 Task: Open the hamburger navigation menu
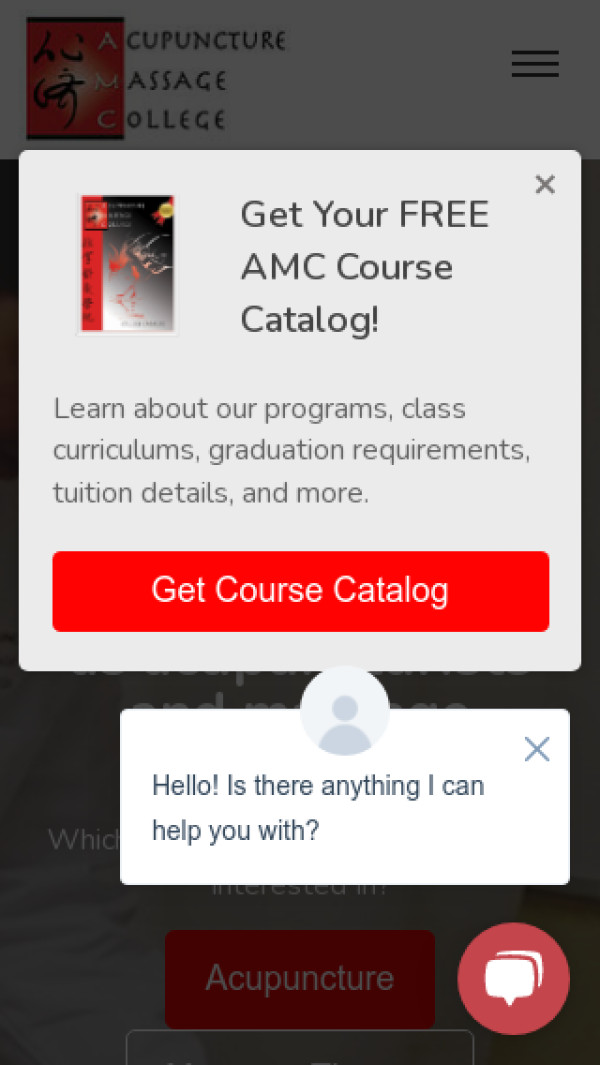[x=535, y=64]
